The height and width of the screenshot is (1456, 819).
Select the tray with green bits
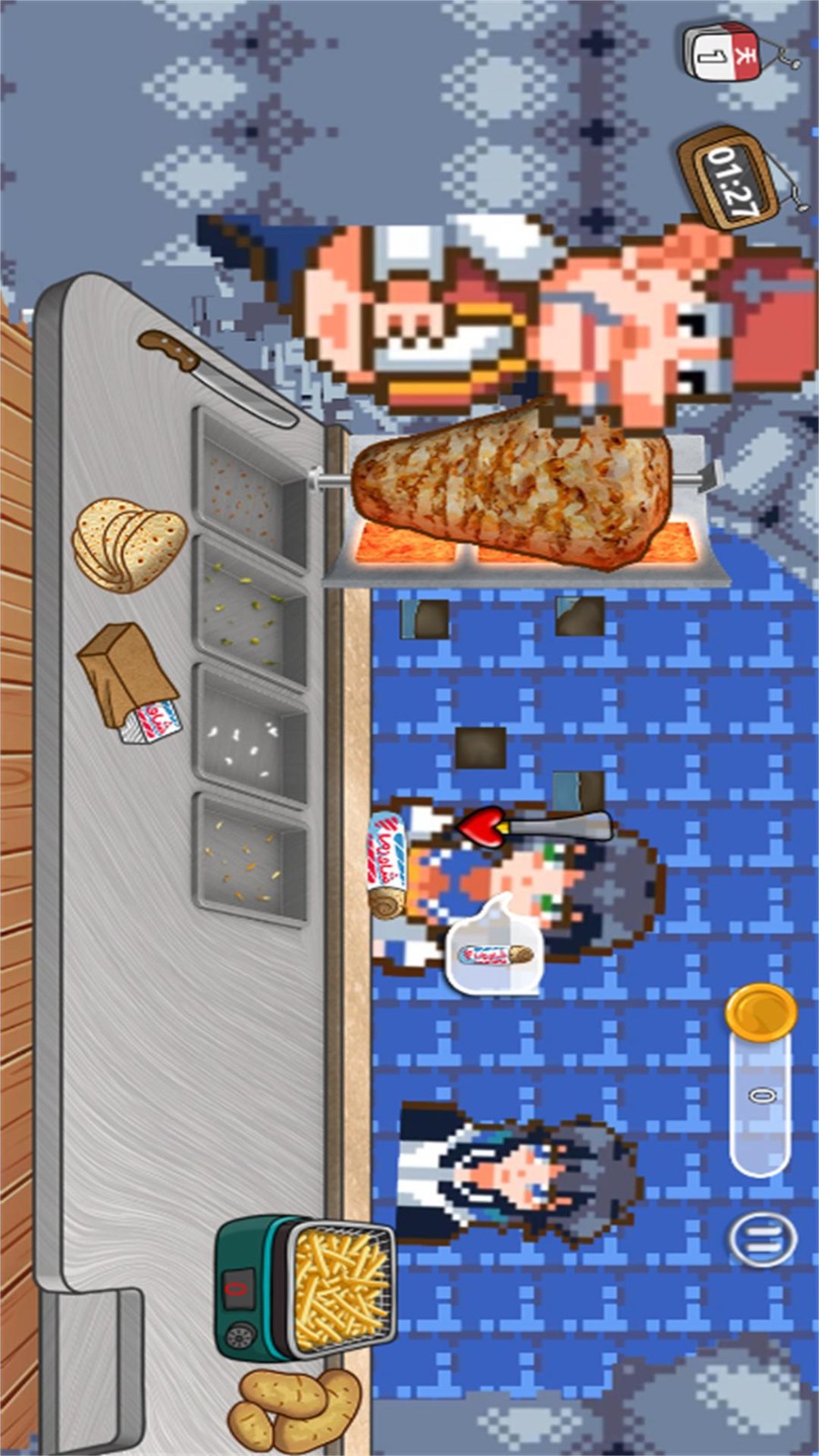click(x=246, y=601)
